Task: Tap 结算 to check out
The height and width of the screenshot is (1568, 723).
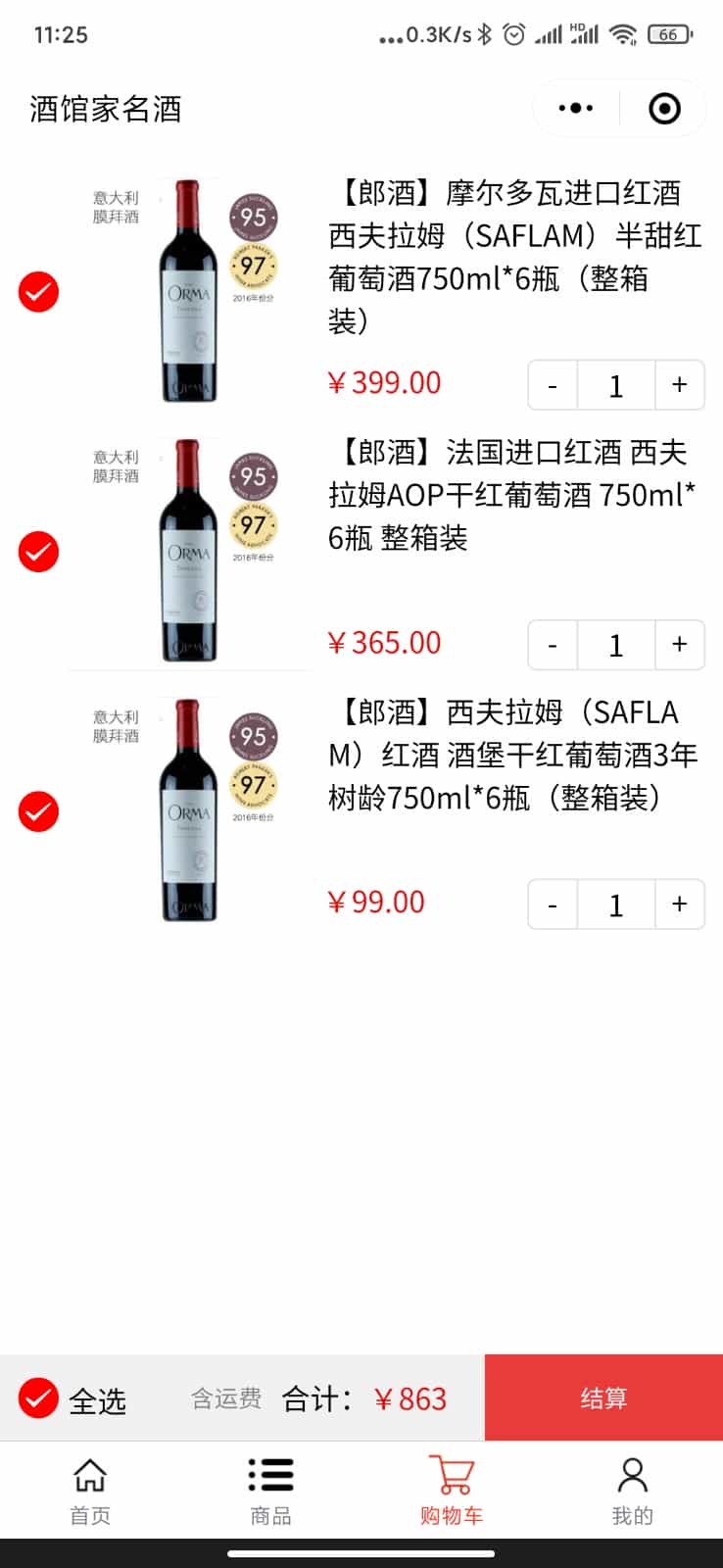Action: (x=603, y=1397)
